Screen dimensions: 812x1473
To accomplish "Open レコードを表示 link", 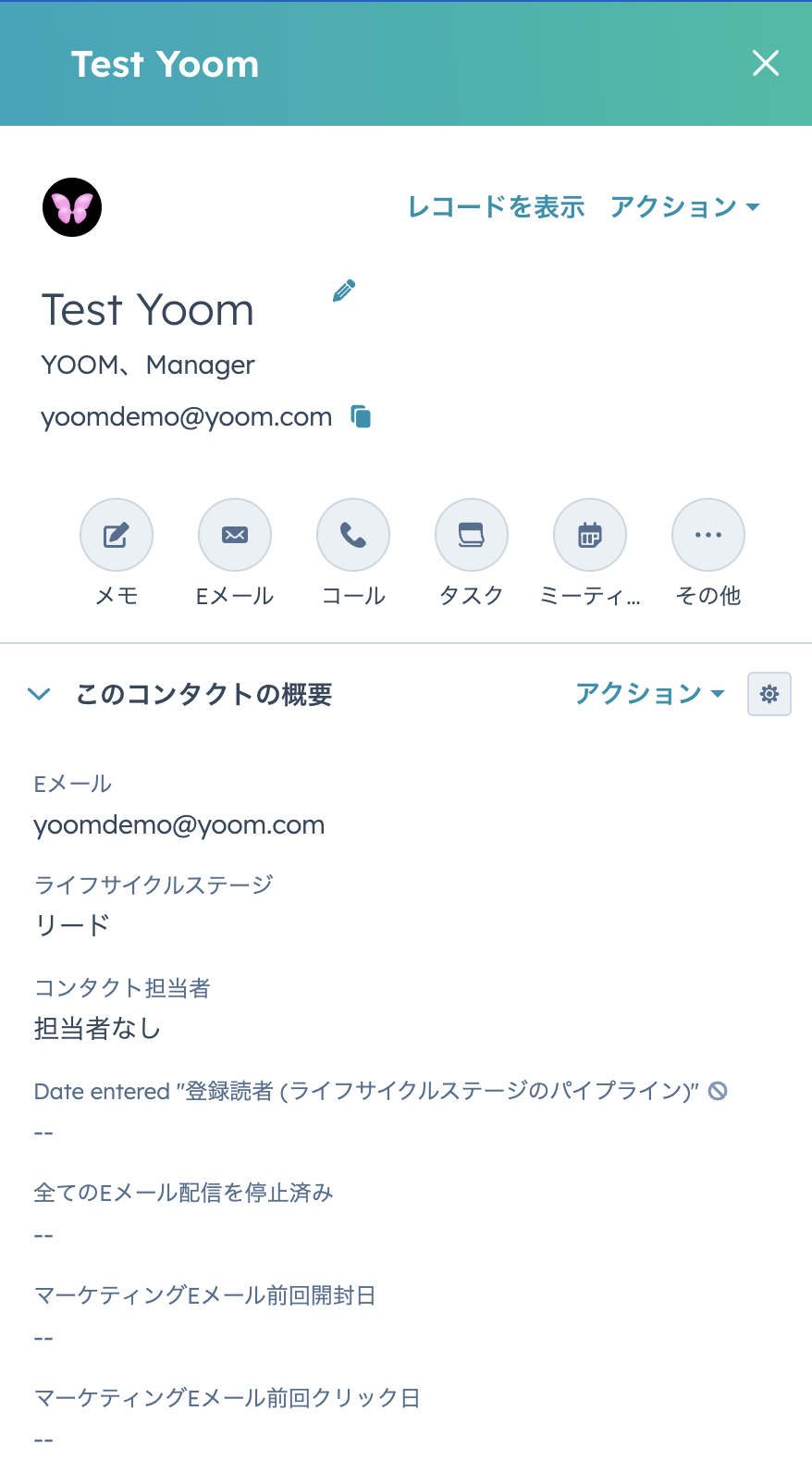I will (x=496, y=207).
